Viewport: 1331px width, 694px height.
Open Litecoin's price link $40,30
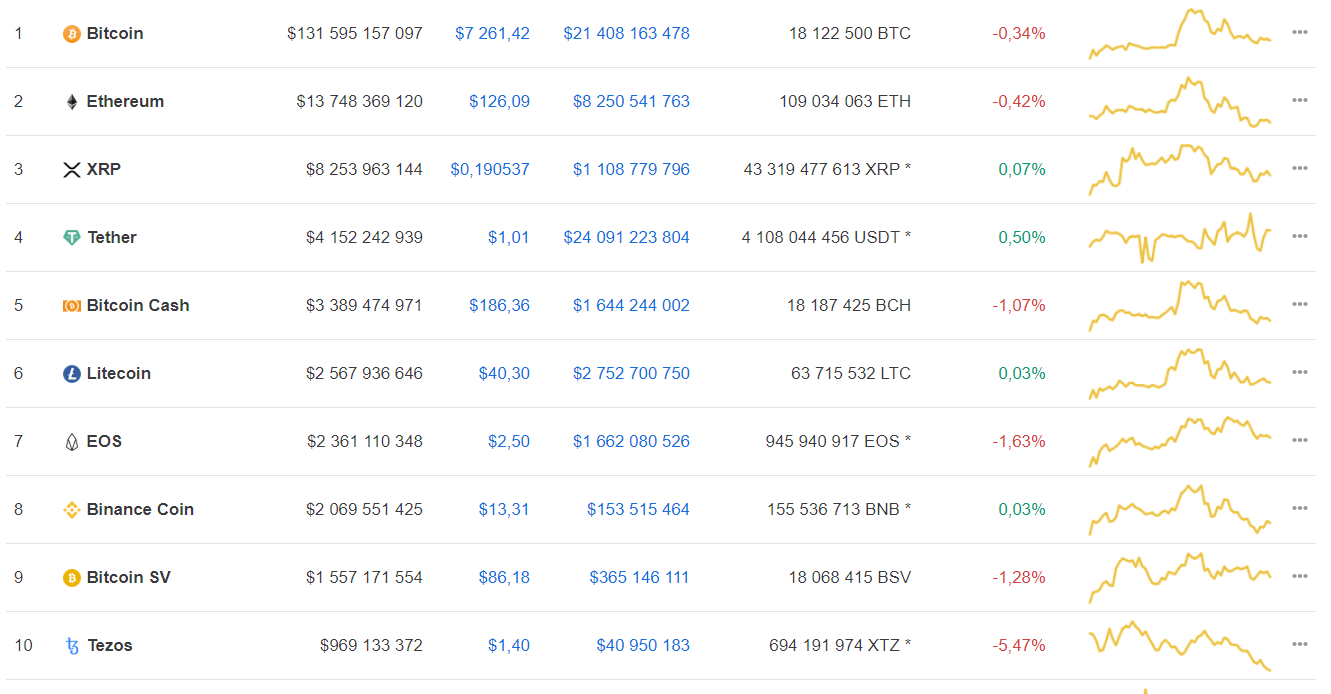(x=504, y=374)
